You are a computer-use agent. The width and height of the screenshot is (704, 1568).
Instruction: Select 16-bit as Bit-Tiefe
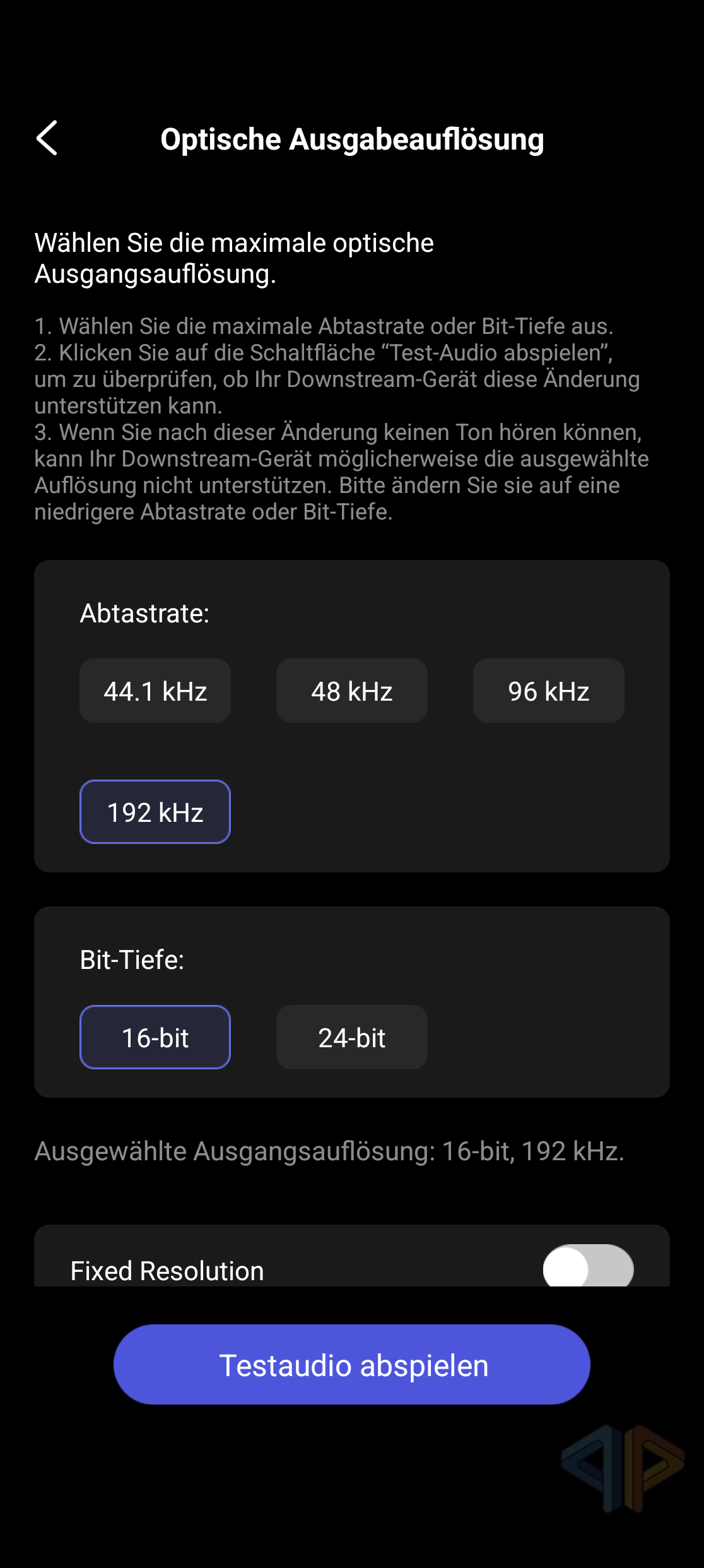155,1037
